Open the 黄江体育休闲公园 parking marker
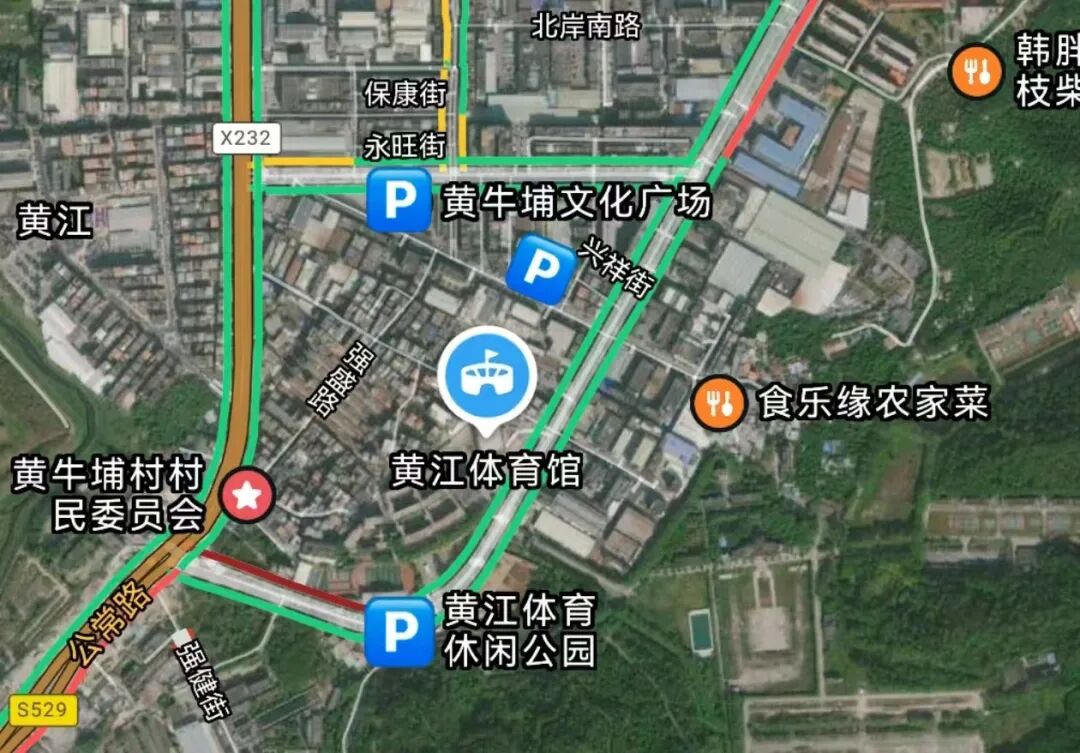Image resolution: width=1080 pixels, height=753 pixels. click(399, 632)
